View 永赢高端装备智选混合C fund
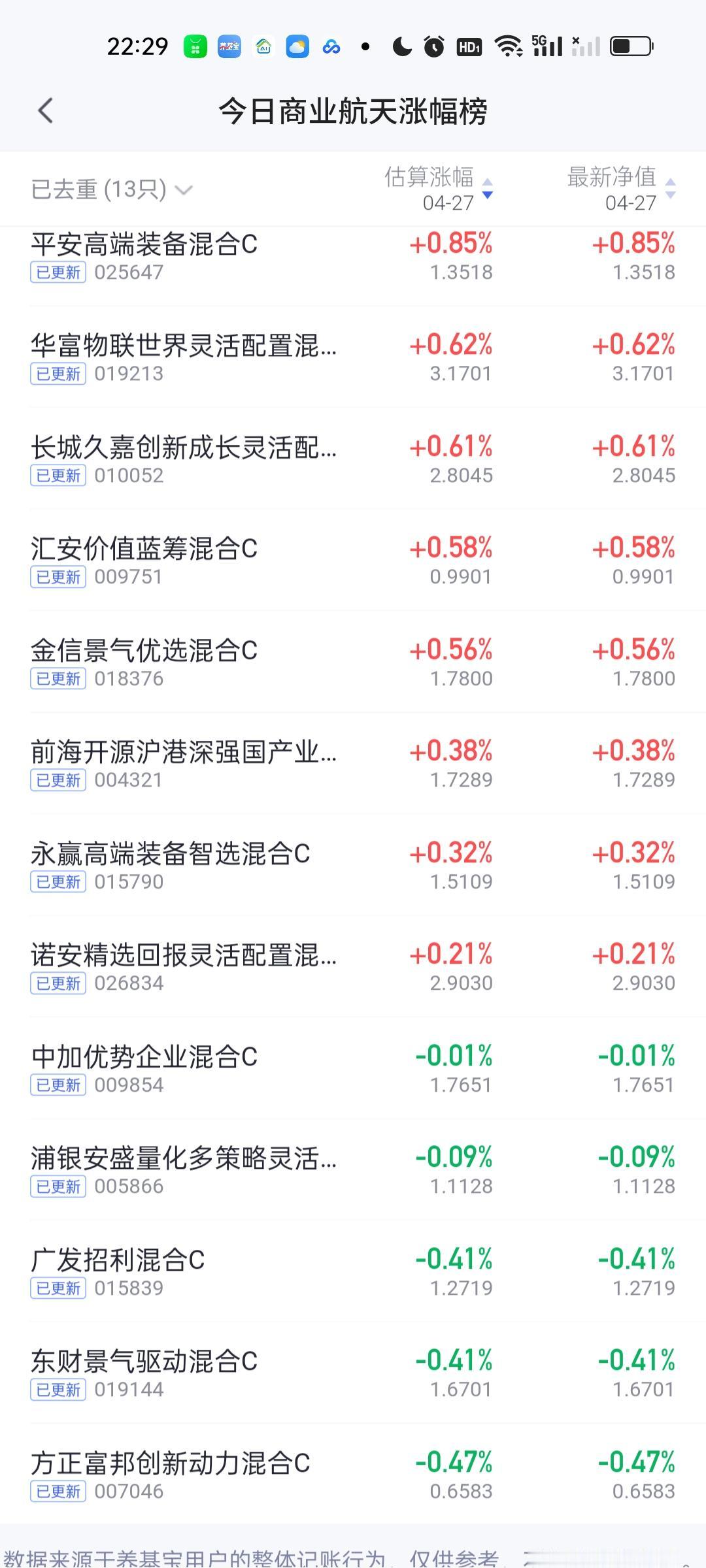The image size is (706, 1568). click(171, 855)
